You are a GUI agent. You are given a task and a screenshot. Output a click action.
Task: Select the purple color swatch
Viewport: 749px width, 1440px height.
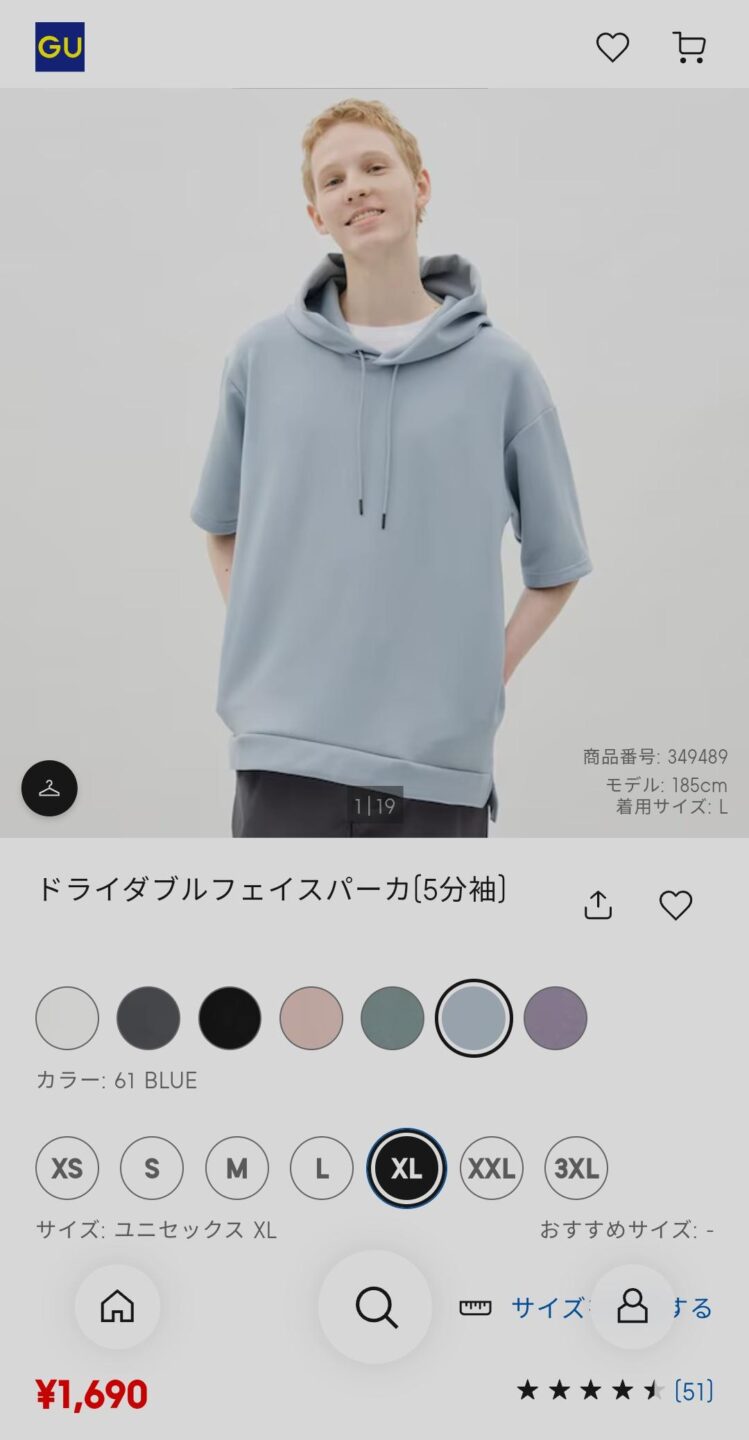pyautogui.click(x=555, y=1018)
